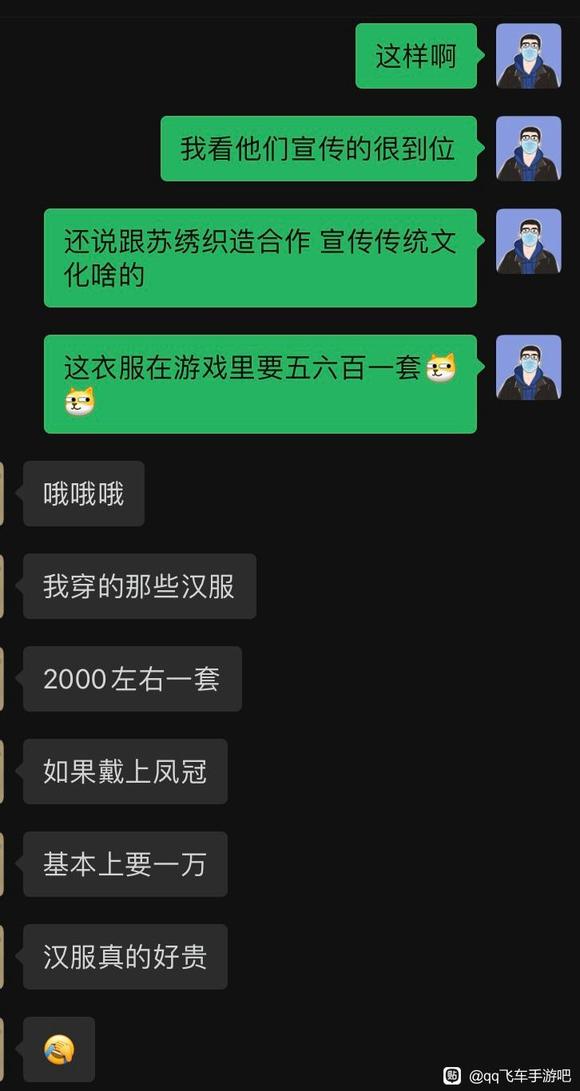Tap the avatar next to "我看他们宣传的很到位"

tap(529, 148)
